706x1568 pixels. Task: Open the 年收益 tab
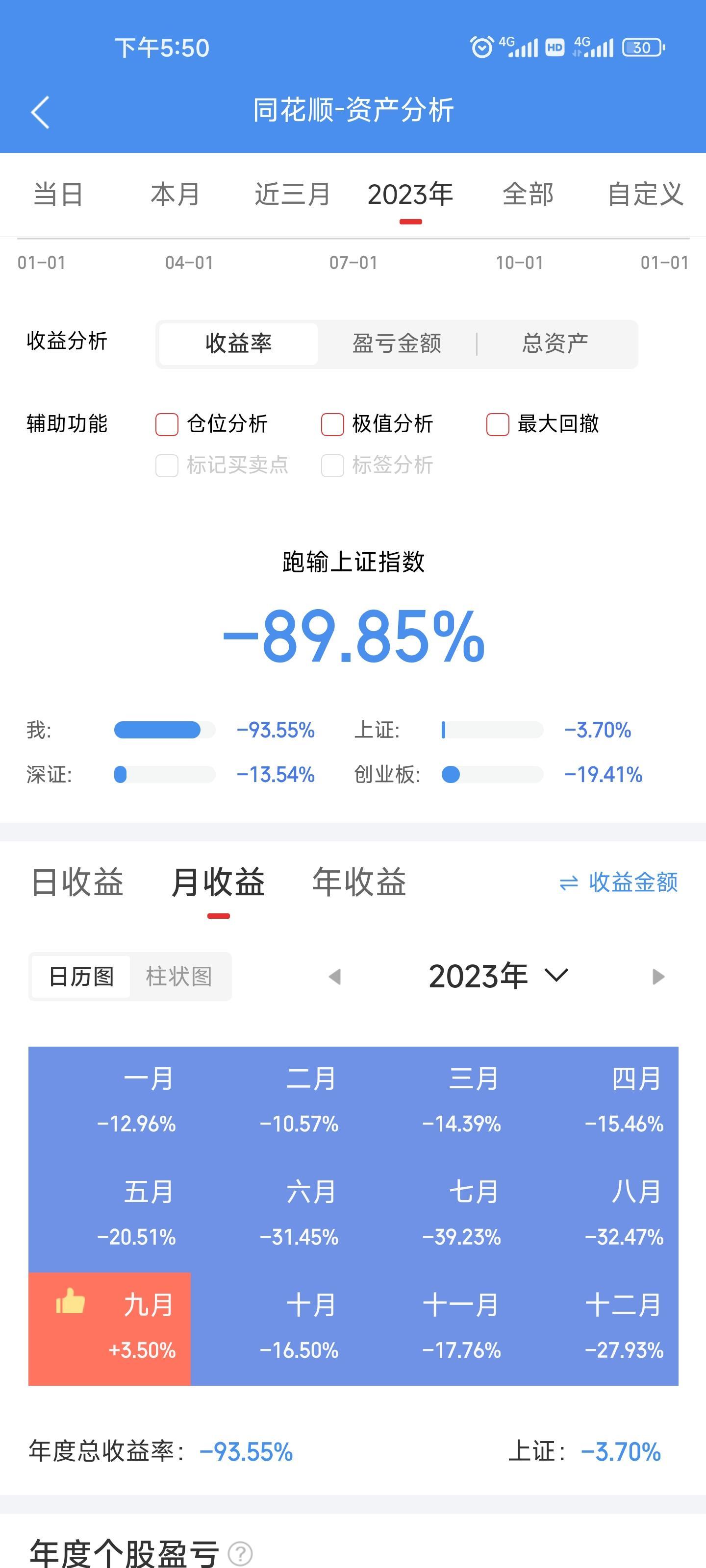tap(359, 882)
